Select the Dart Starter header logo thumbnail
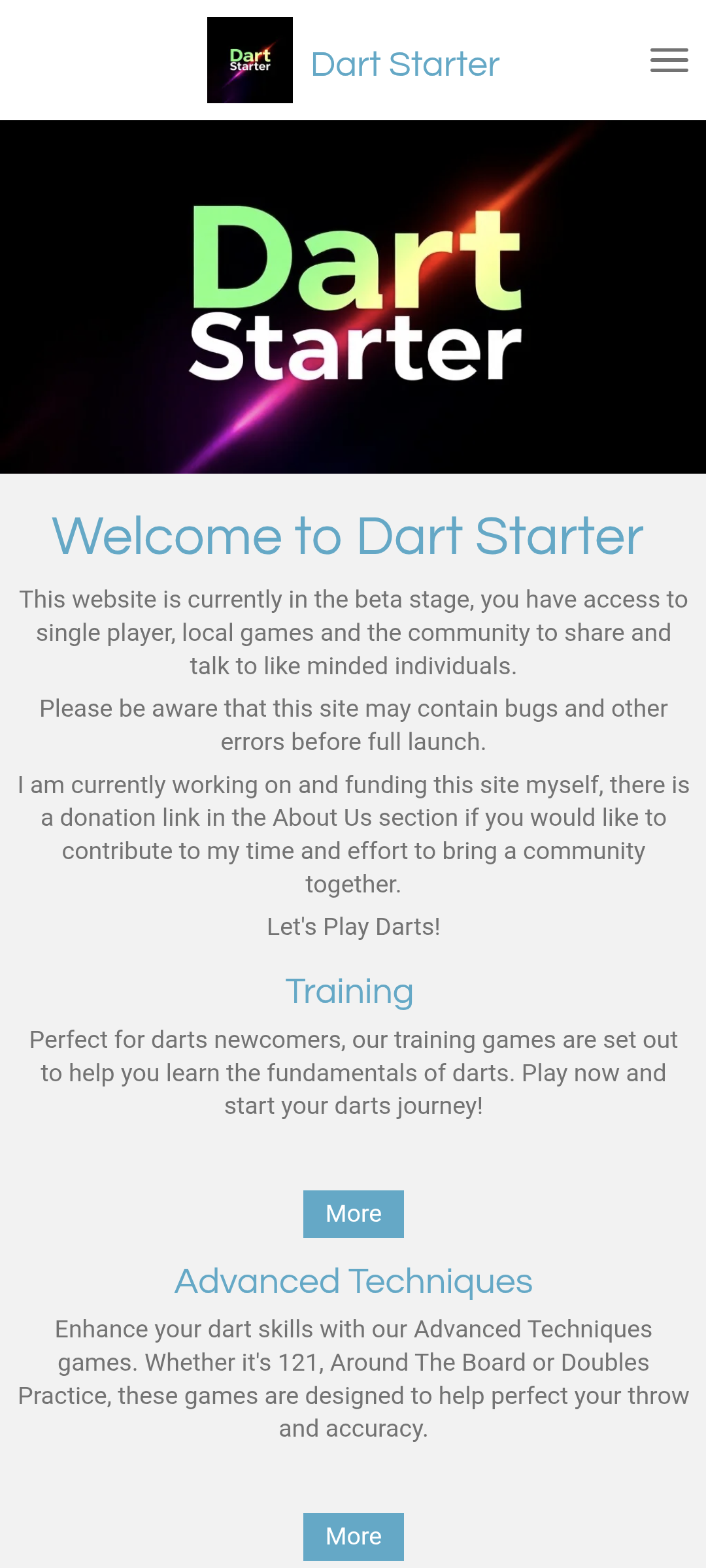The width and height of the screenshot is (706, 1568). pos(250,60)
